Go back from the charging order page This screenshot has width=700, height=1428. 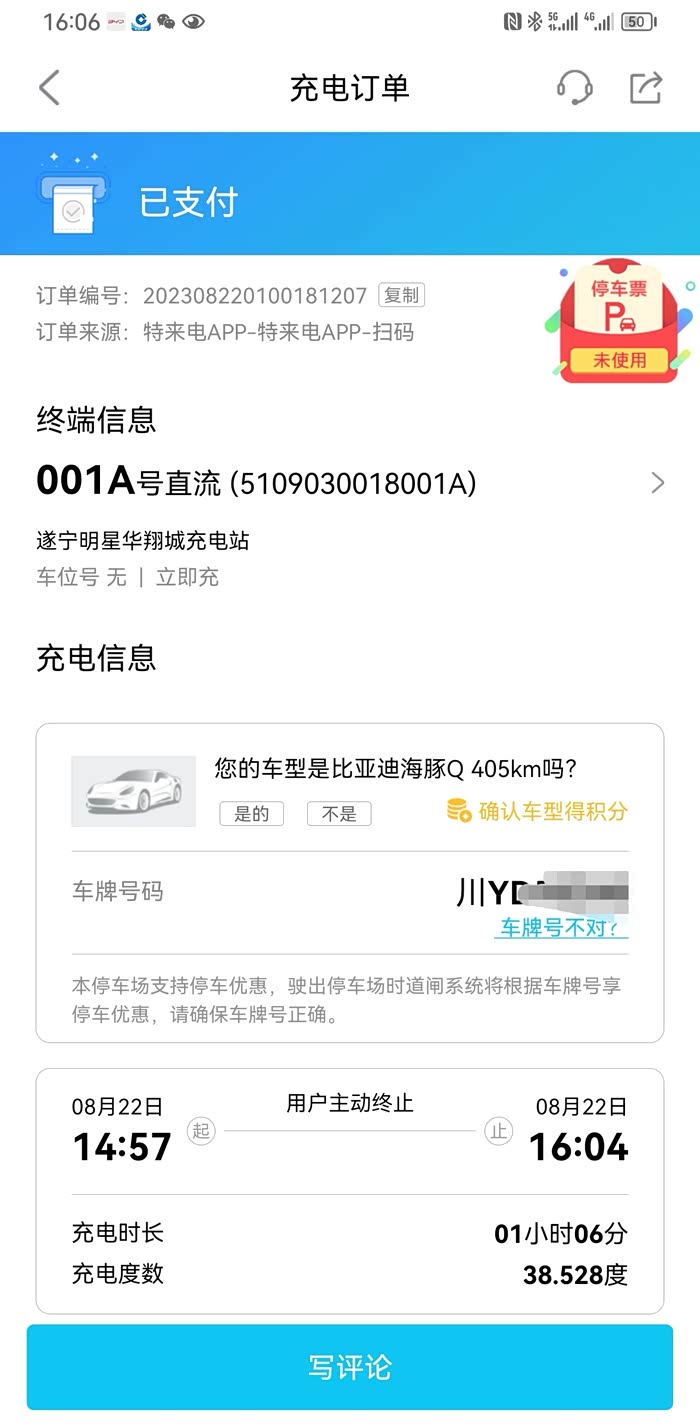point(49,88)
